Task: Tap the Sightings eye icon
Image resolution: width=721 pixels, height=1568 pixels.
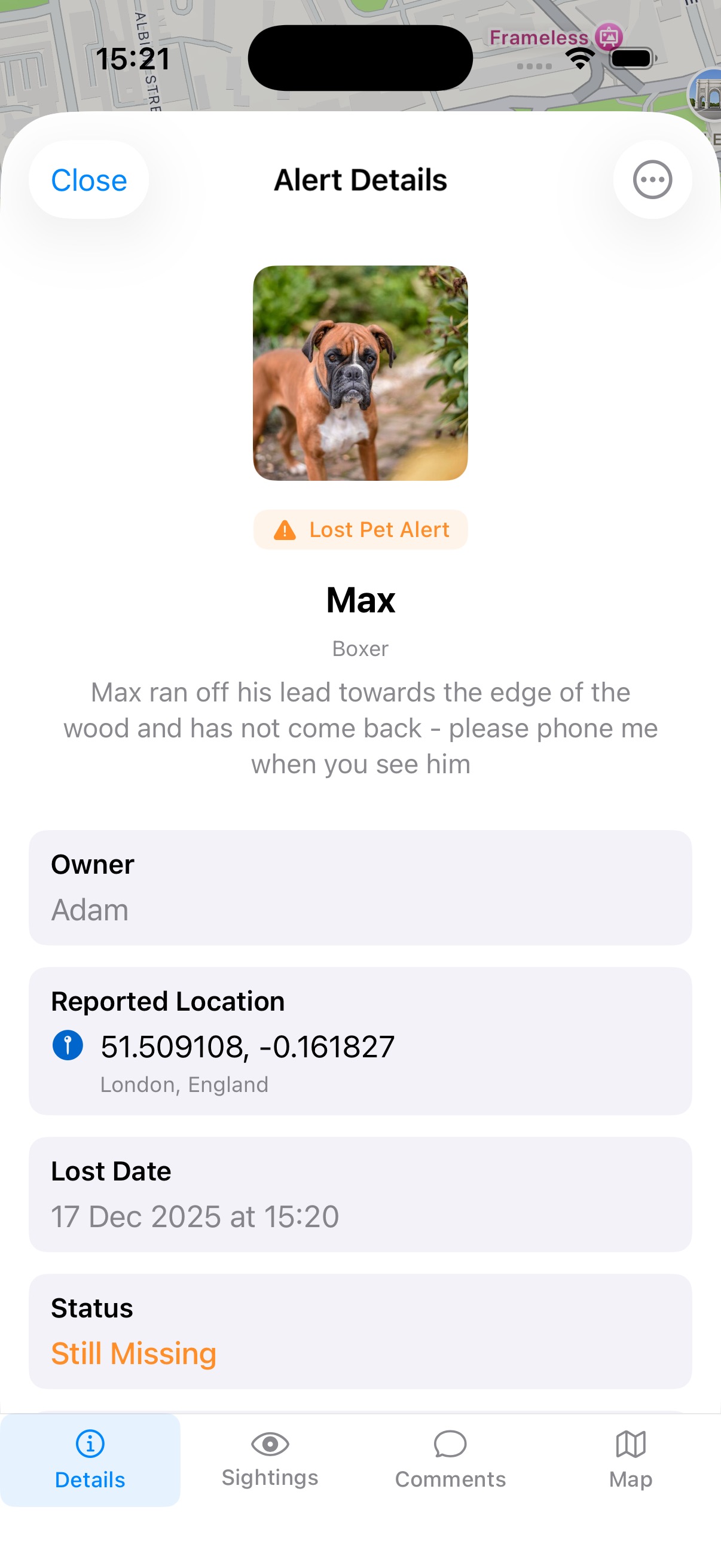Action: (270, 1444)
